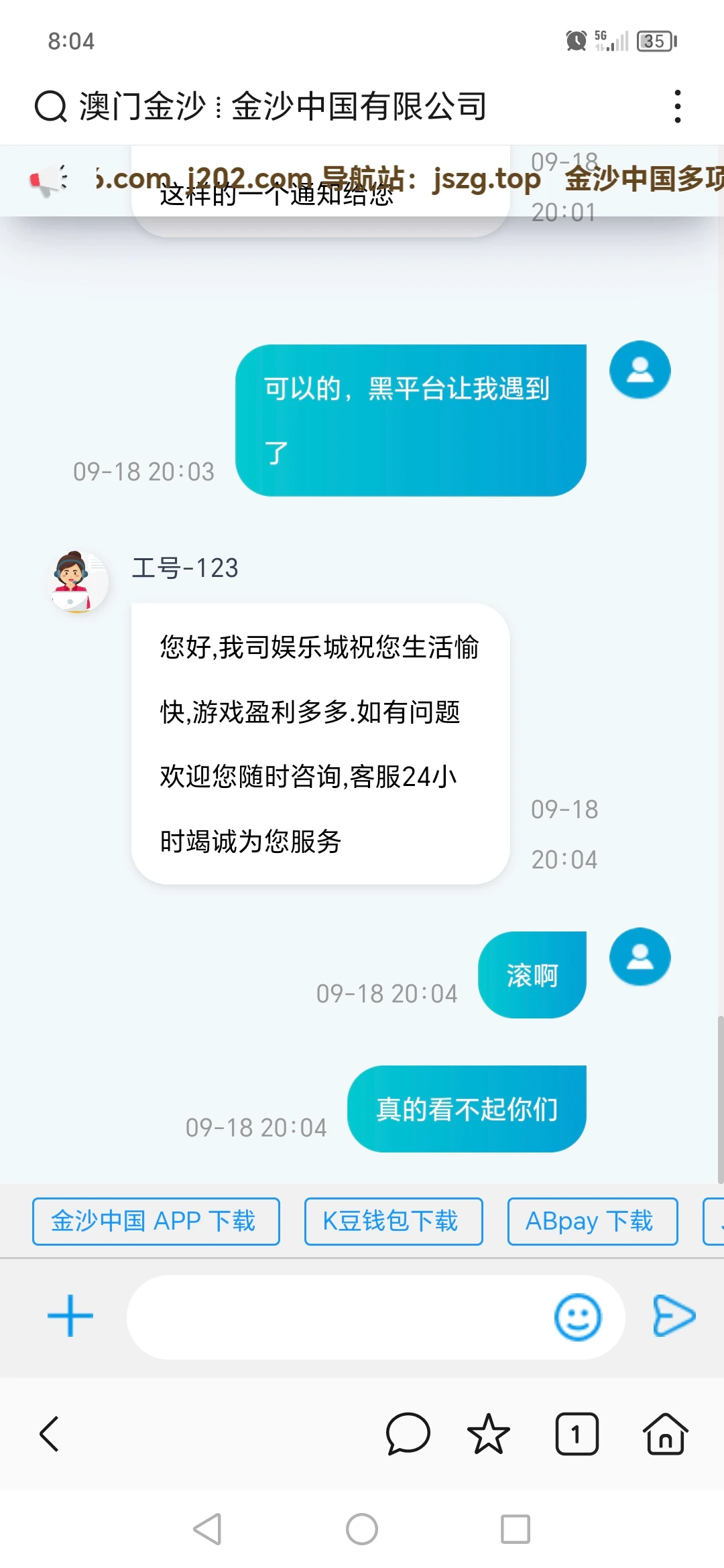Tap the plus icon to attach content
Image resolution: width=724 pixels, height=1568 pixels.
point(69,1315)
